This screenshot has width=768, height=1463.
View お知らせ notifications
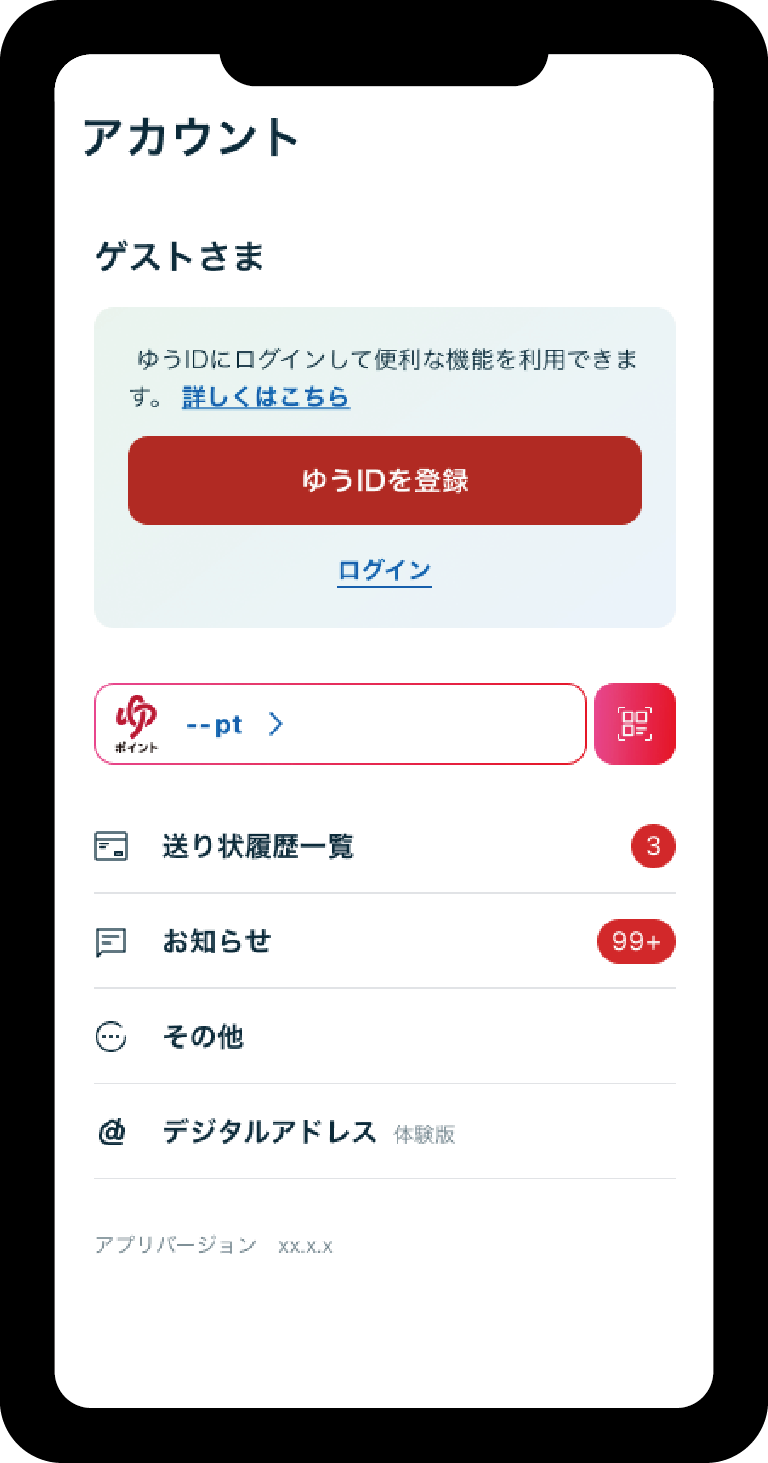click(x=384, y=941)
